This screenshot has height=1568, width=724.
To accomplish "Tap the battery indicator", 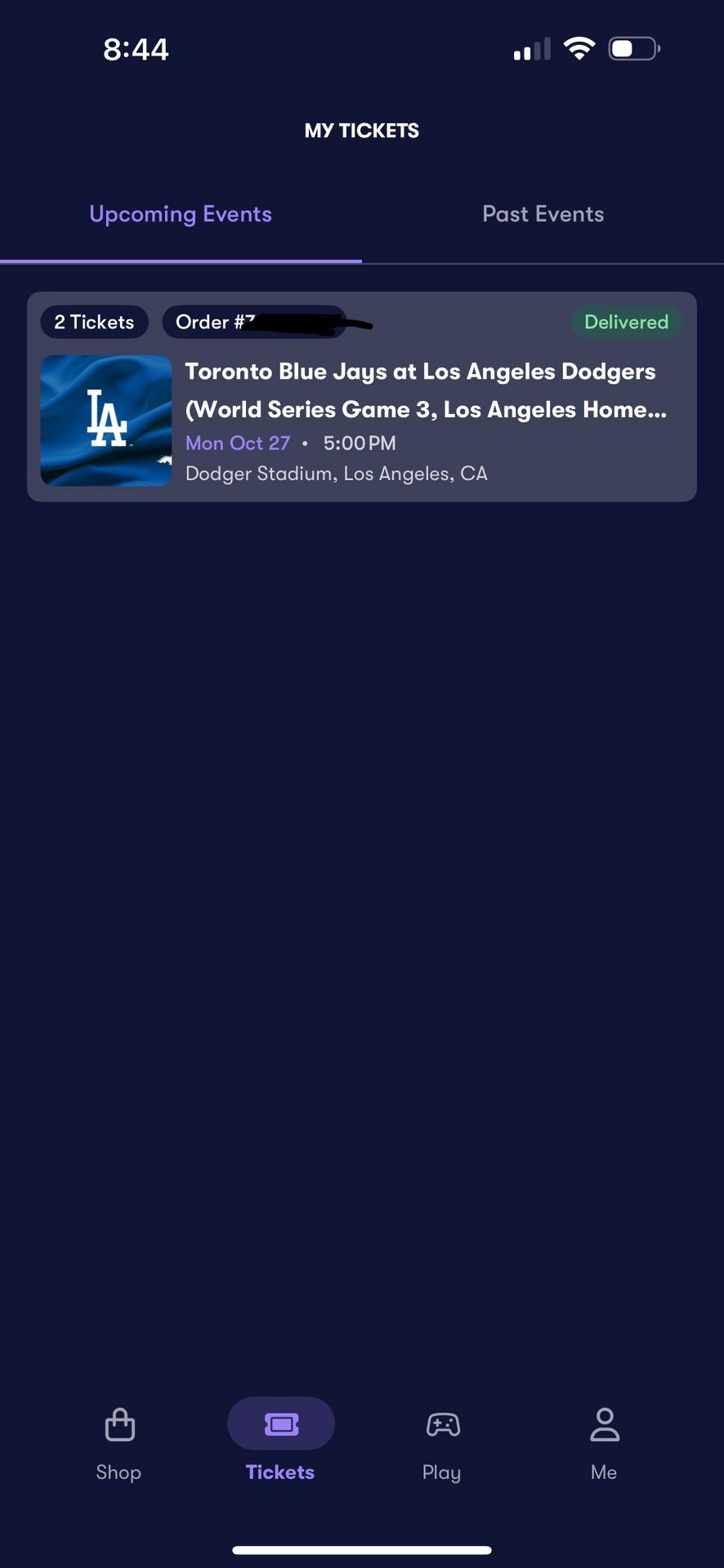I will 633,47.
